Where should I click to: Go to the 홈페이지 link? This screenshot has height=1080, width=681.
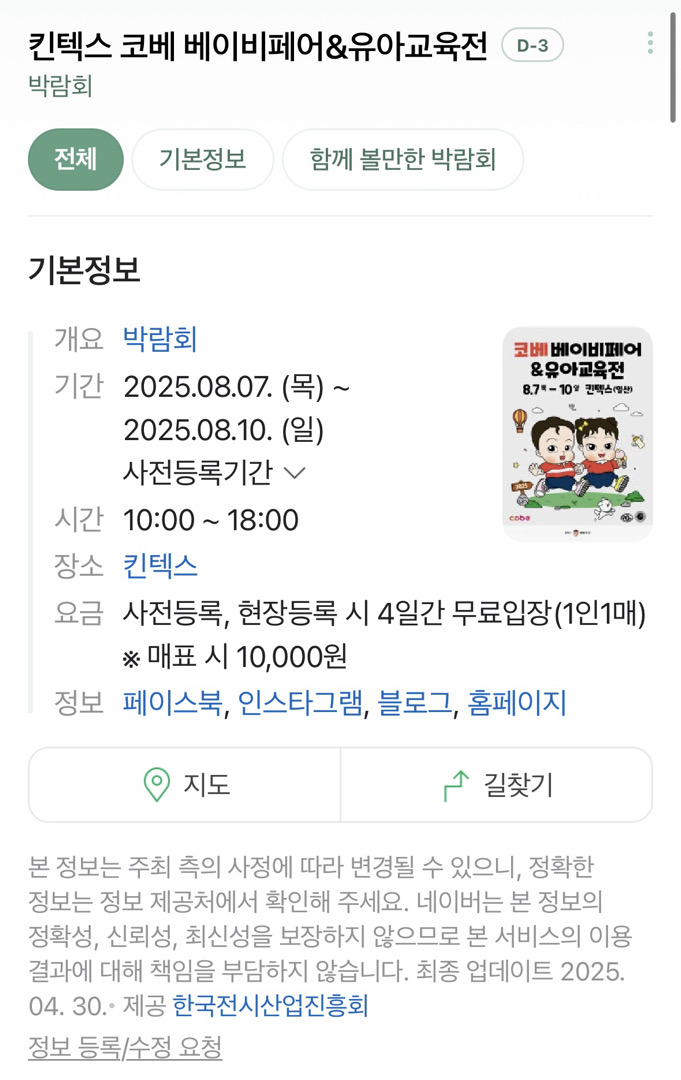[x=516, y=703]
